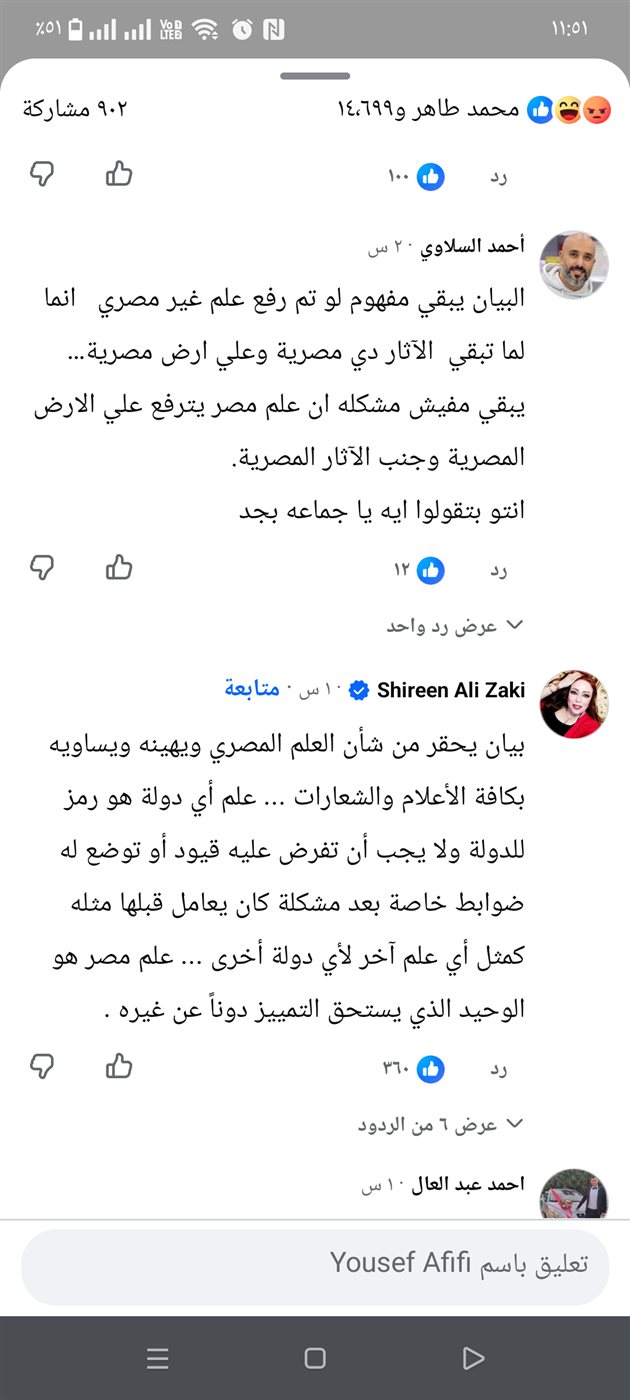The image size is (630, 1400).
Task: Dislike Shireen Ali Zaki's comment
Action: click(x=41, y=1067)
